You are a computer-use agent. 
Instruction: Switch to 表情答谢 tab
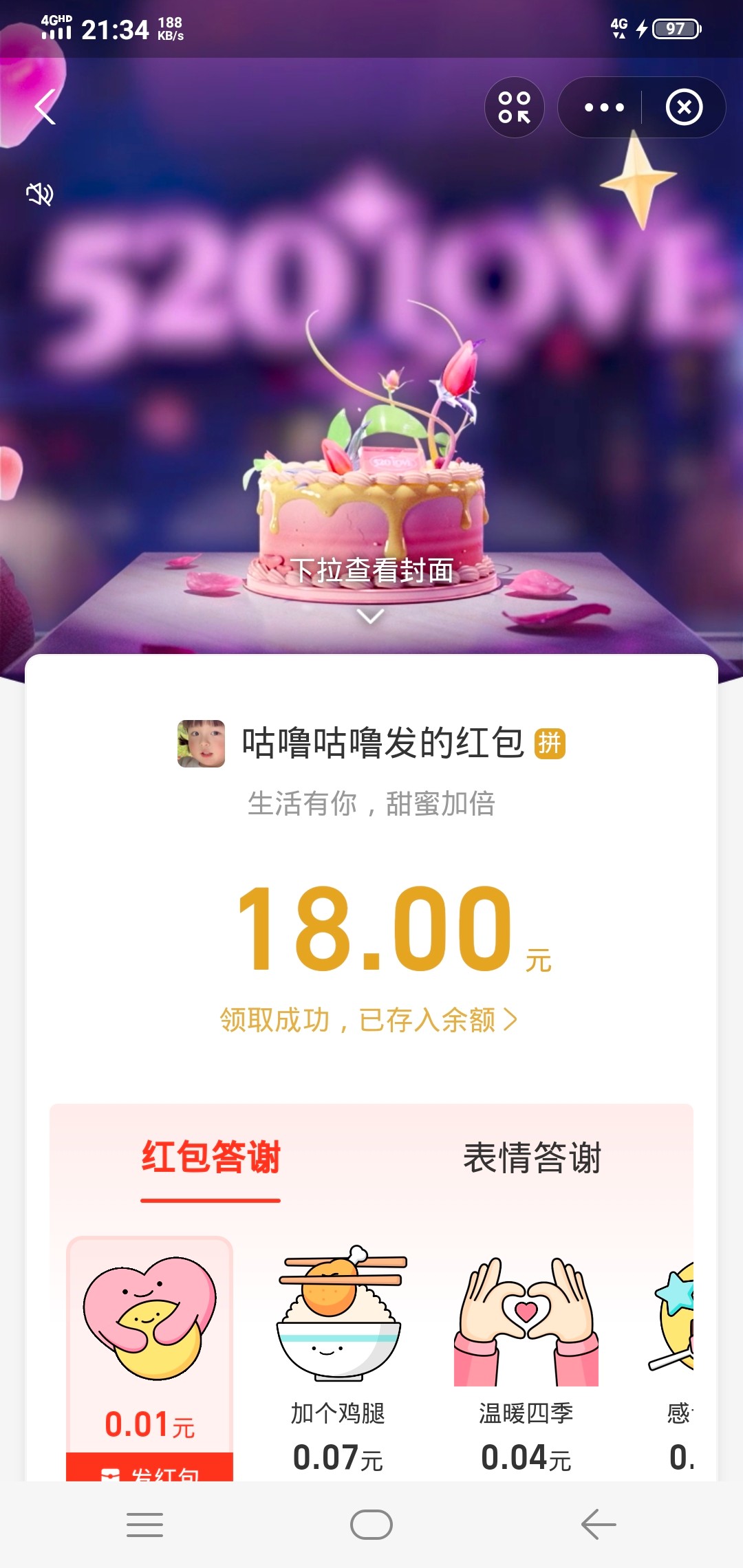tap(532, 1157)
